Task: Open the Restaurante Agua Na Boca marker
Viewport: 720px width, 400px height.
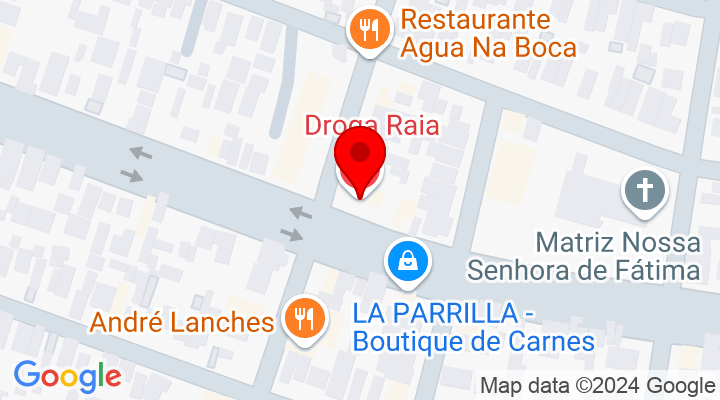Action: point(369,28)
